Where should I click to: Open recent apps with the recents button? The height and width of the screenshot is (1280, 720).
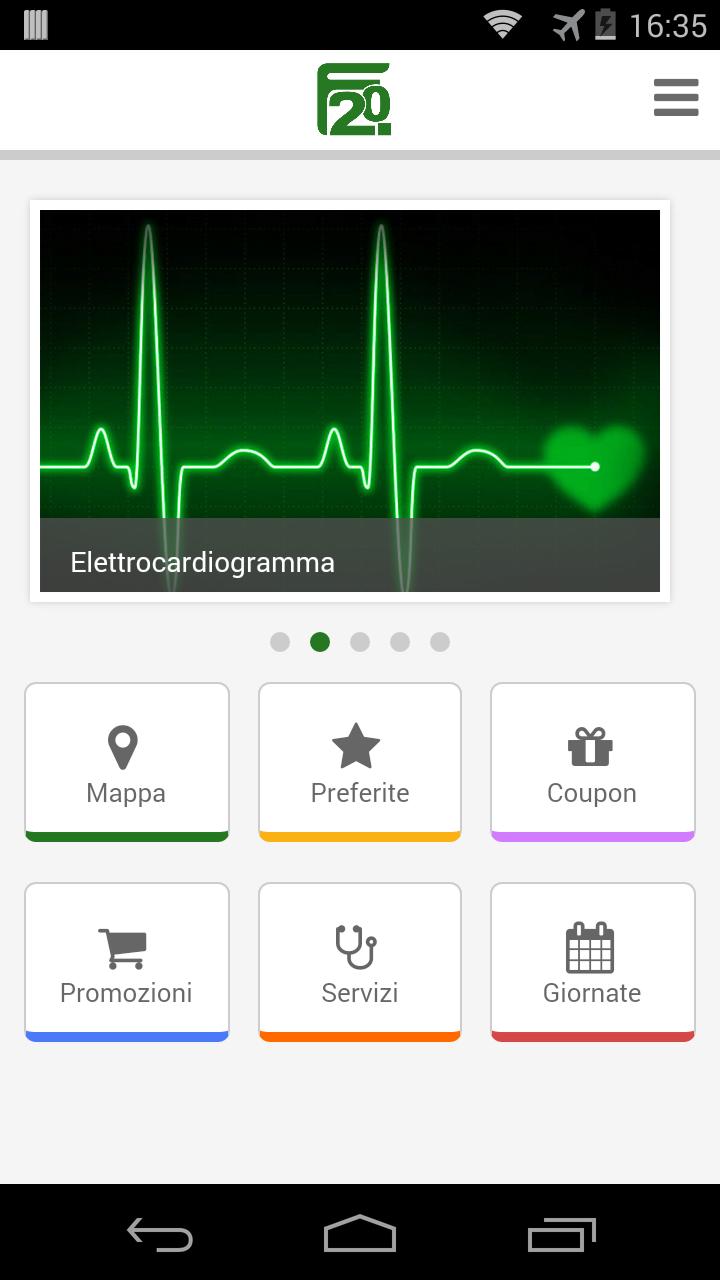point(560,1235)
